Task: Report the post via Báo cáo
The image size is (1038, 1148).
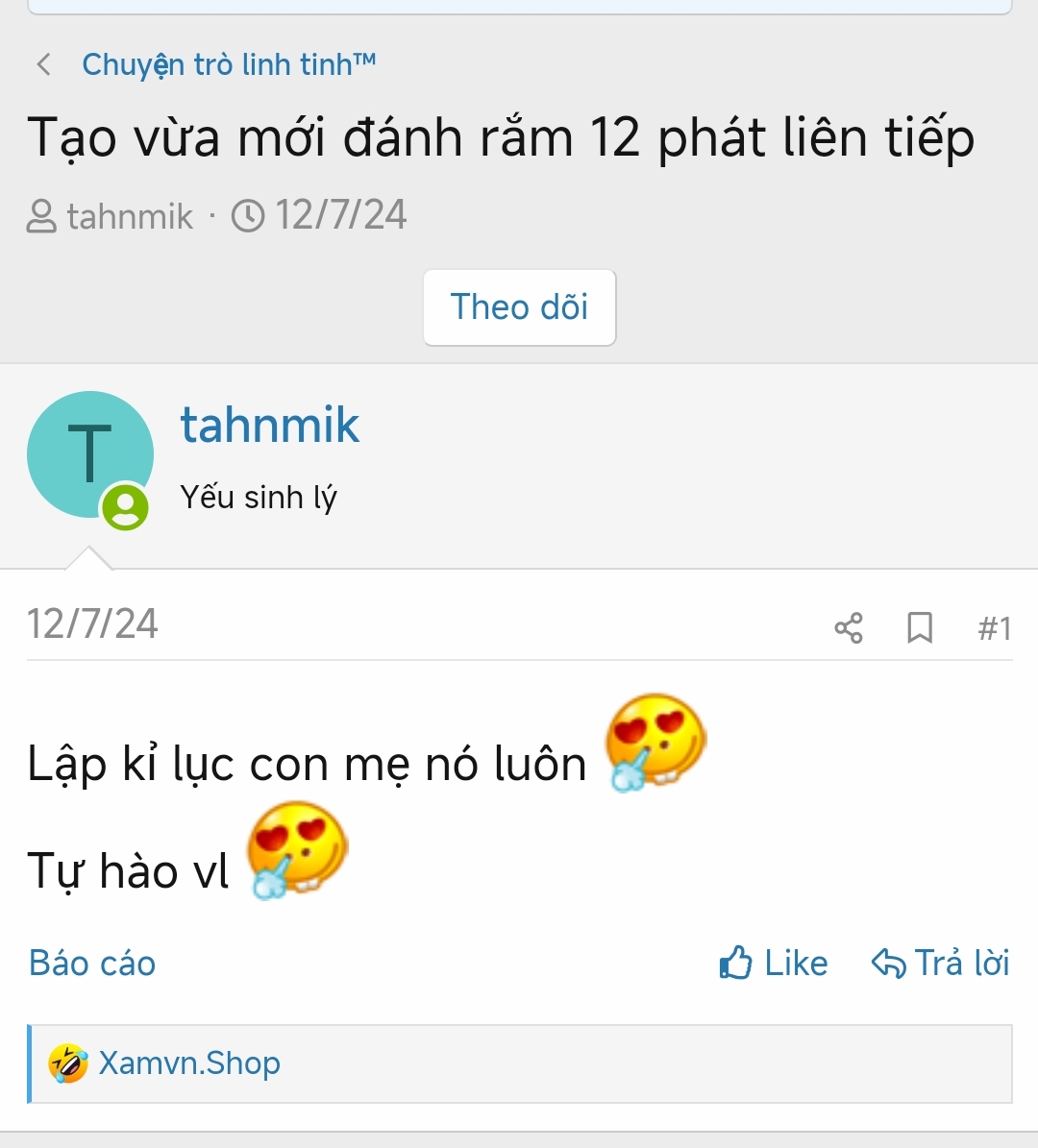Action: (92, 963)
